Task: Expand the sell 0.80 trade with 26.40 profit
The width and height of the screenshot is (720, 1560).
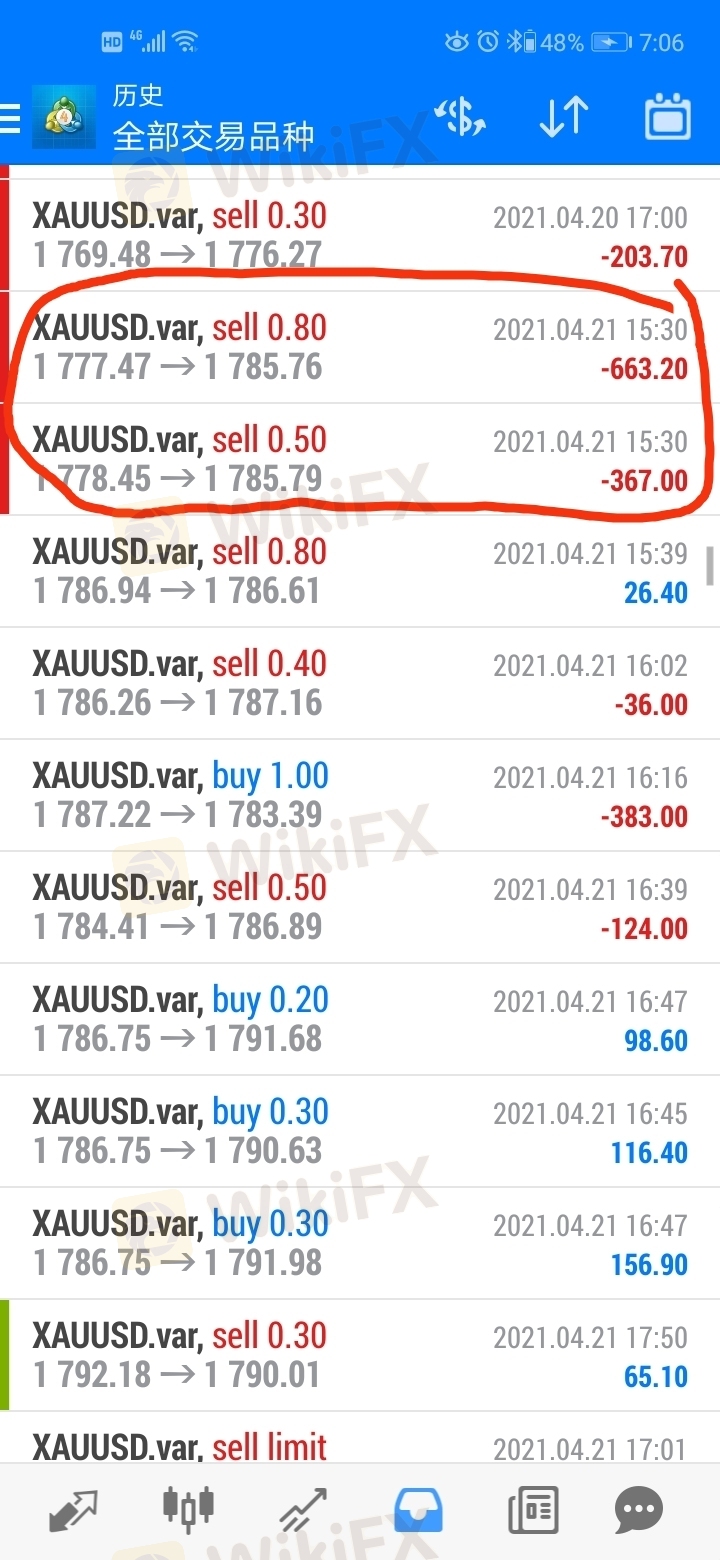Action: point(360,571)
